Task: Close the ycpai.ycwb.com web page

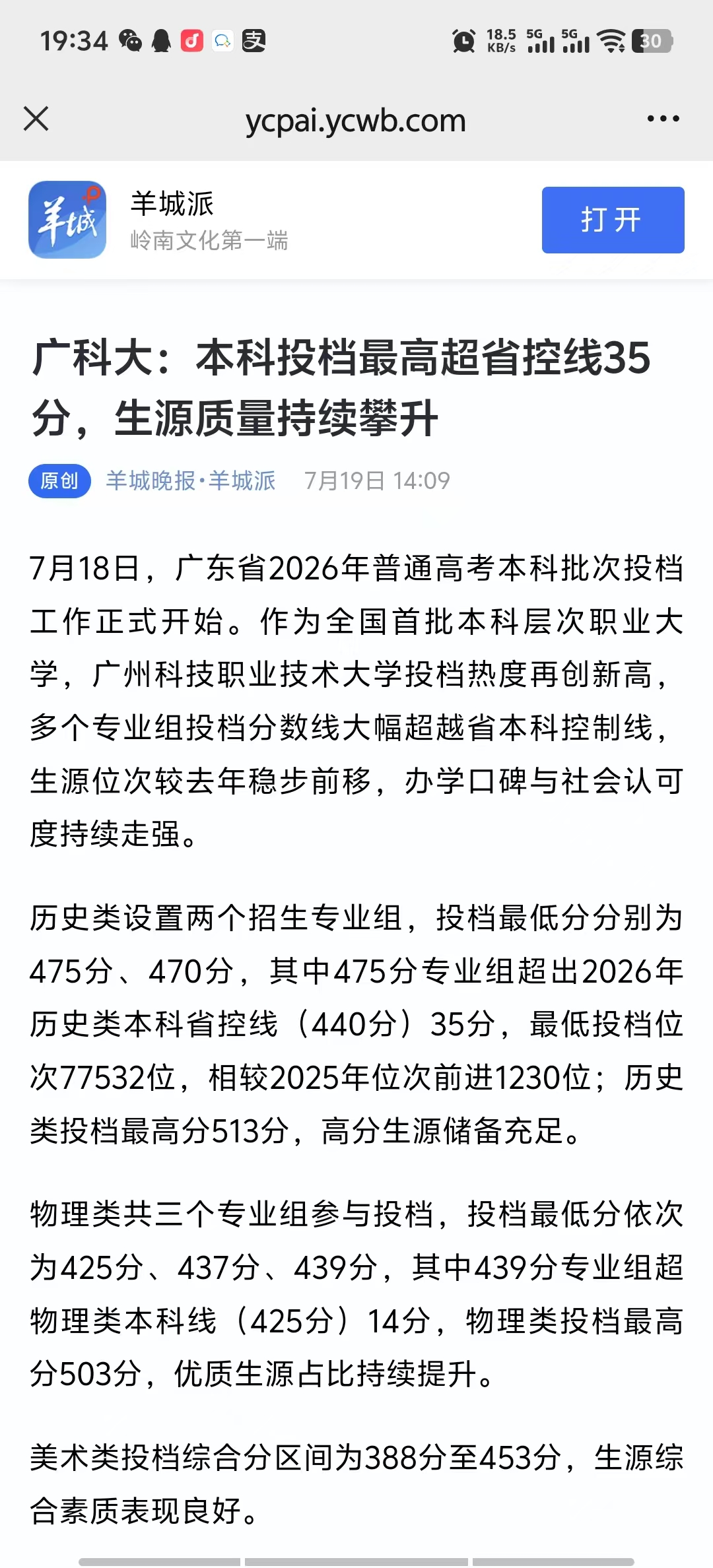Action: click(36, 119)
